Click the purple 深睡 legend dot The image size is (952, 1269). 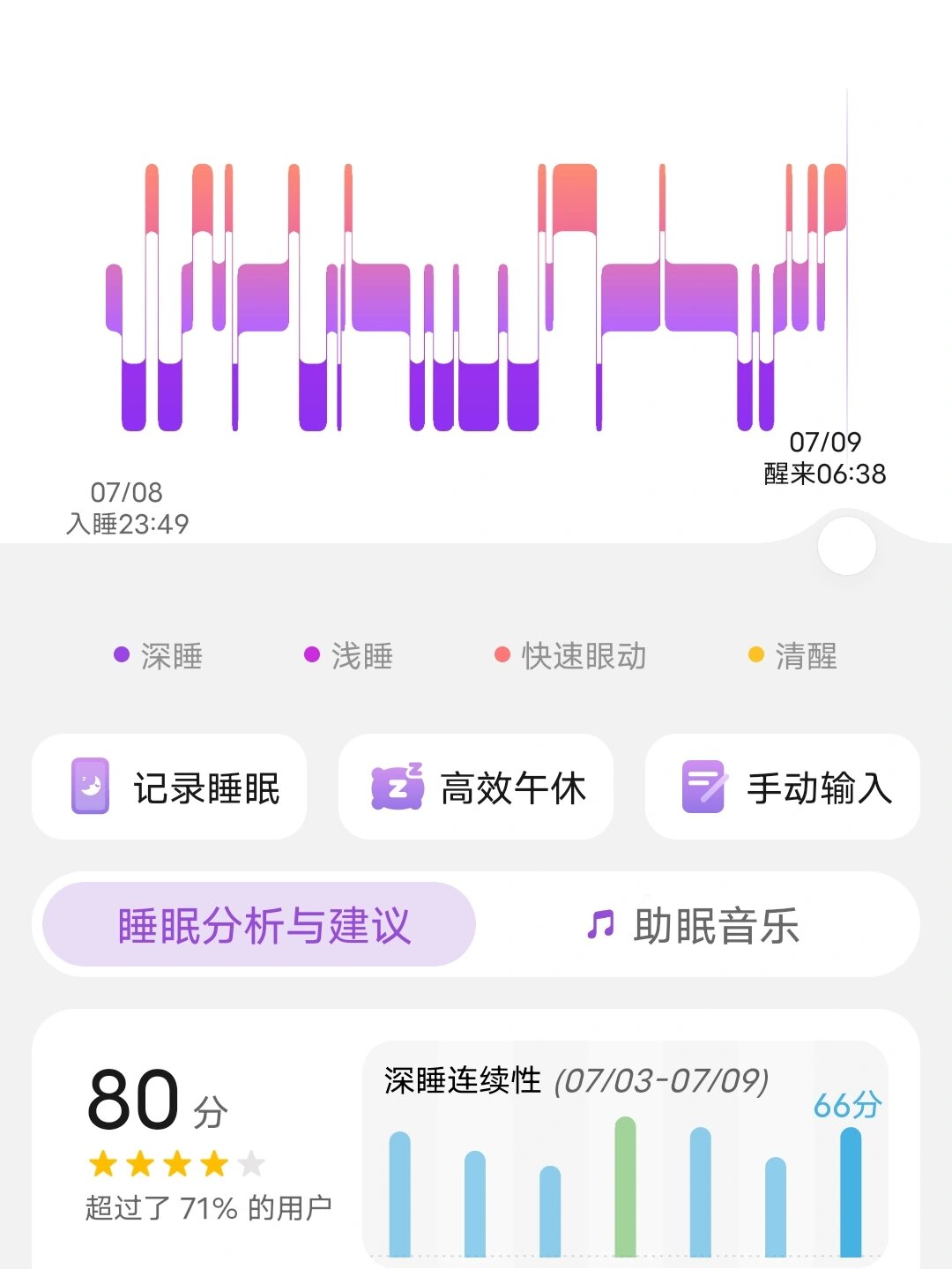120,654
